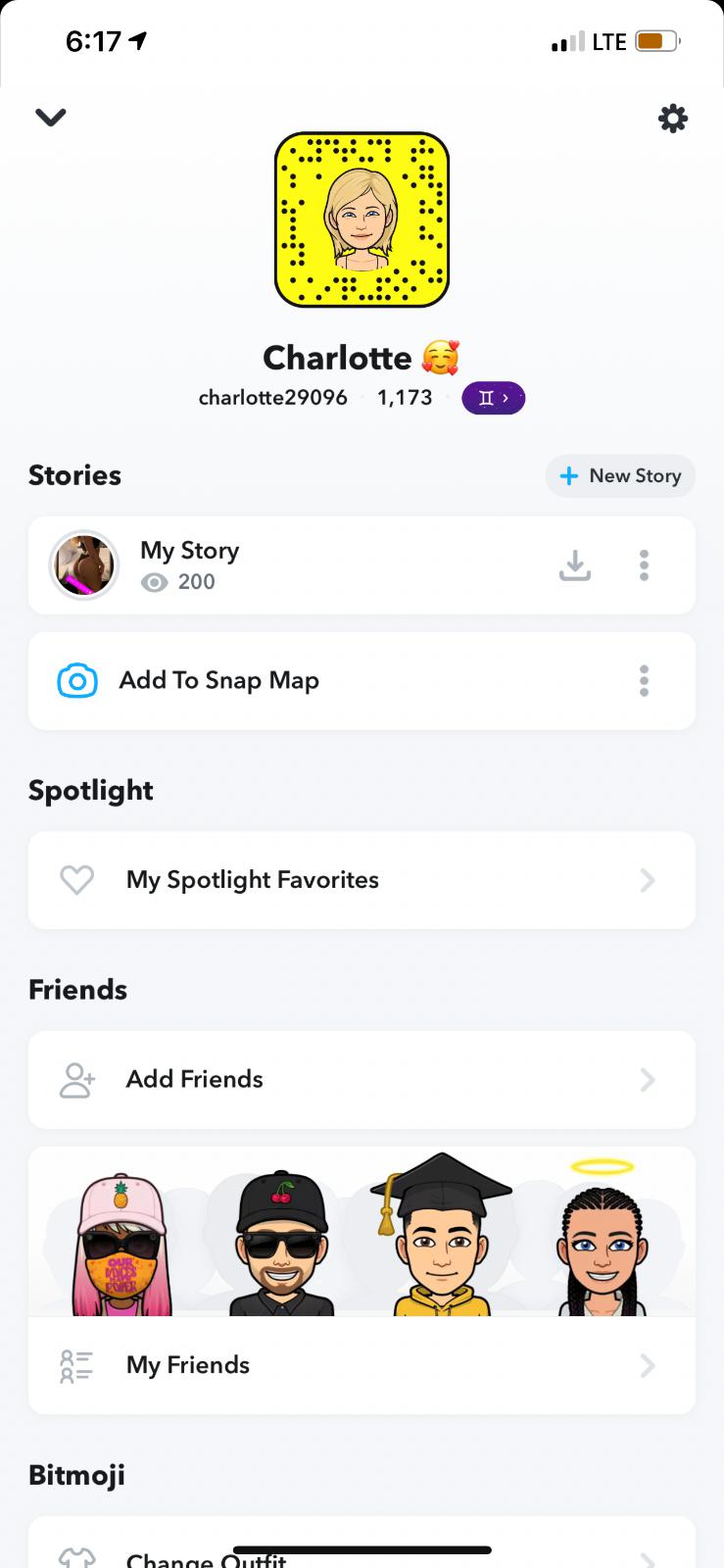Open settings gear icon
This screenshot has width=724, height=1568.
(672, 119)
